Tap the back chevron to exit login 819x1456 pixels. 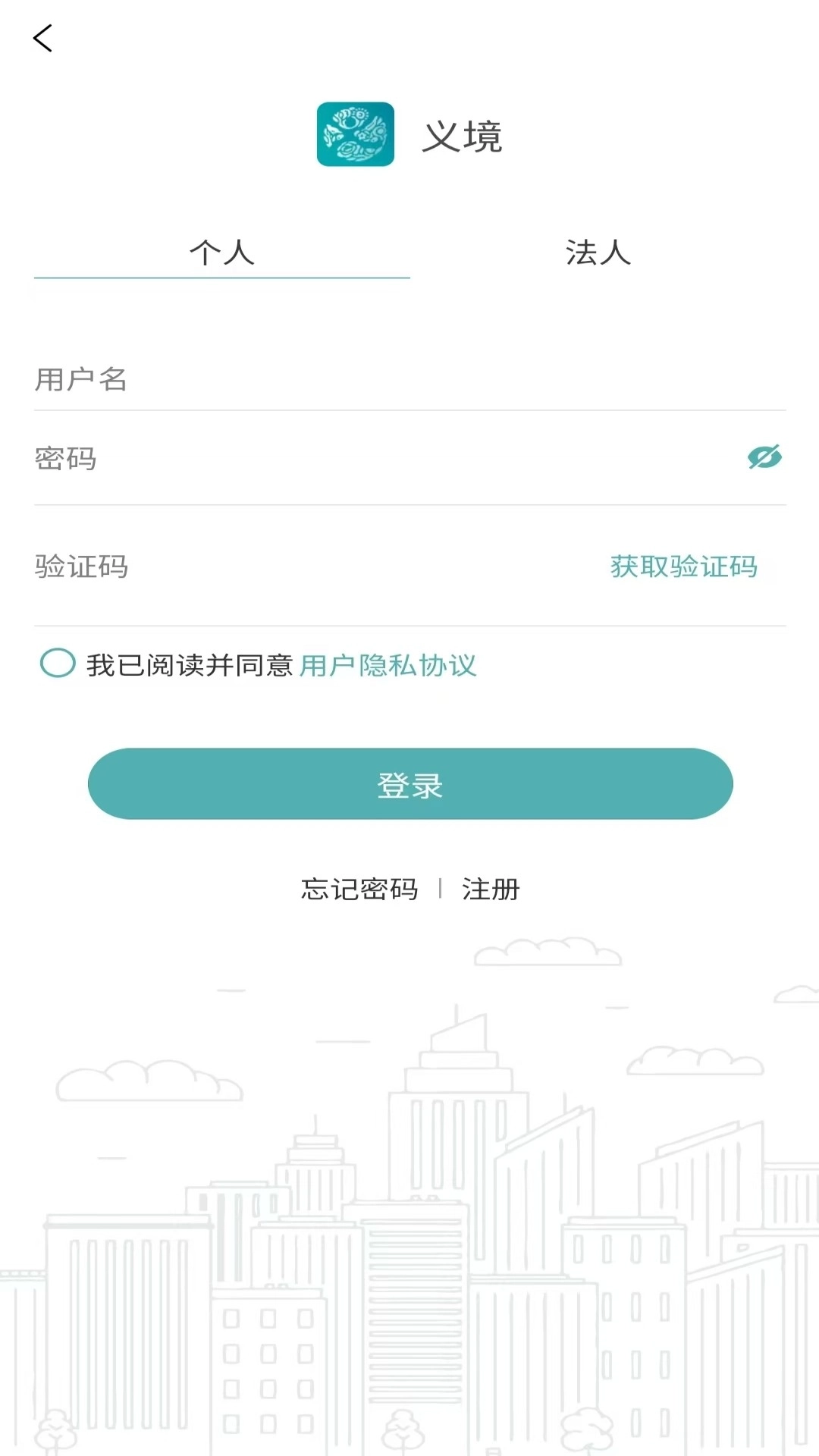[44, 38]
